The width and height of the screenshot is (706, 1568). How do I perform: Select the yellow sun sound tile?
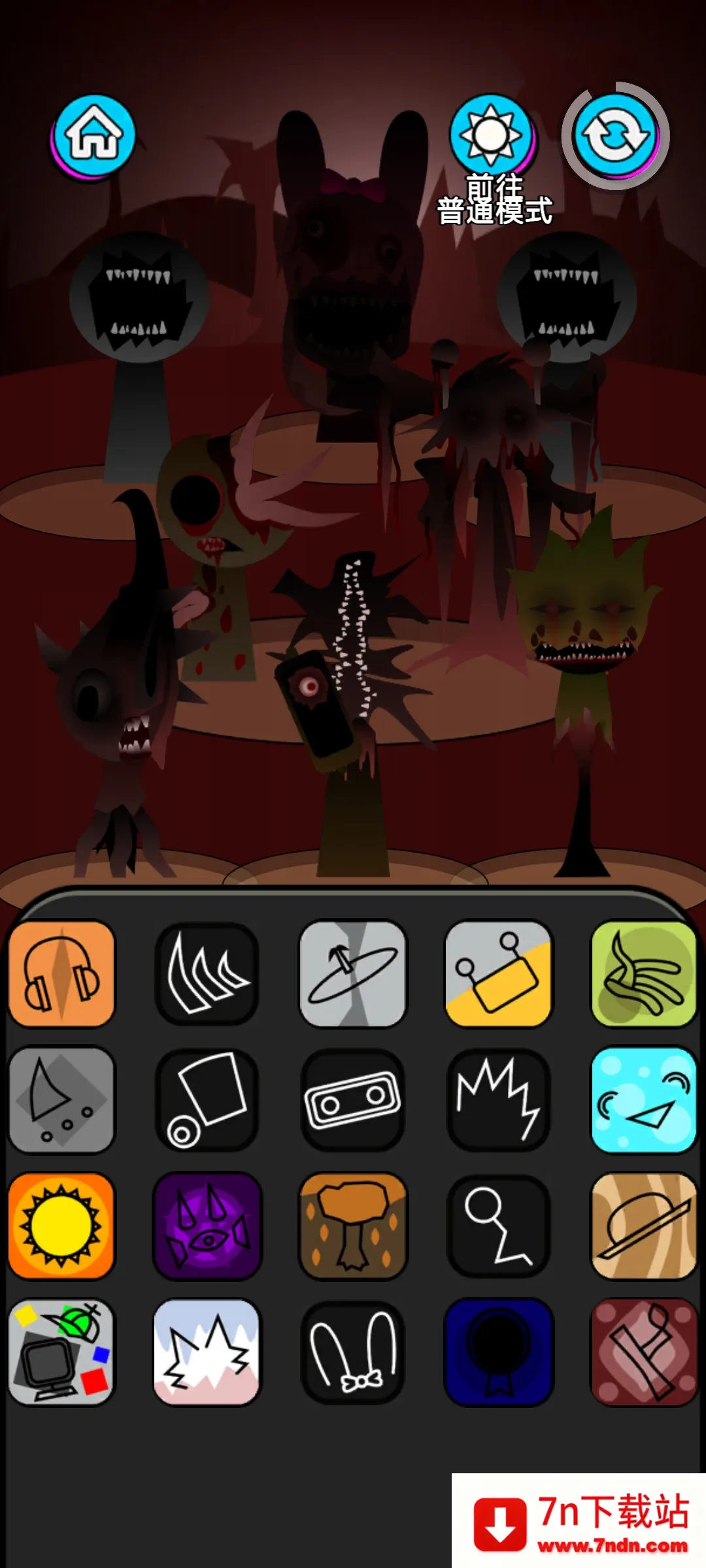[x=61, y=1226]
